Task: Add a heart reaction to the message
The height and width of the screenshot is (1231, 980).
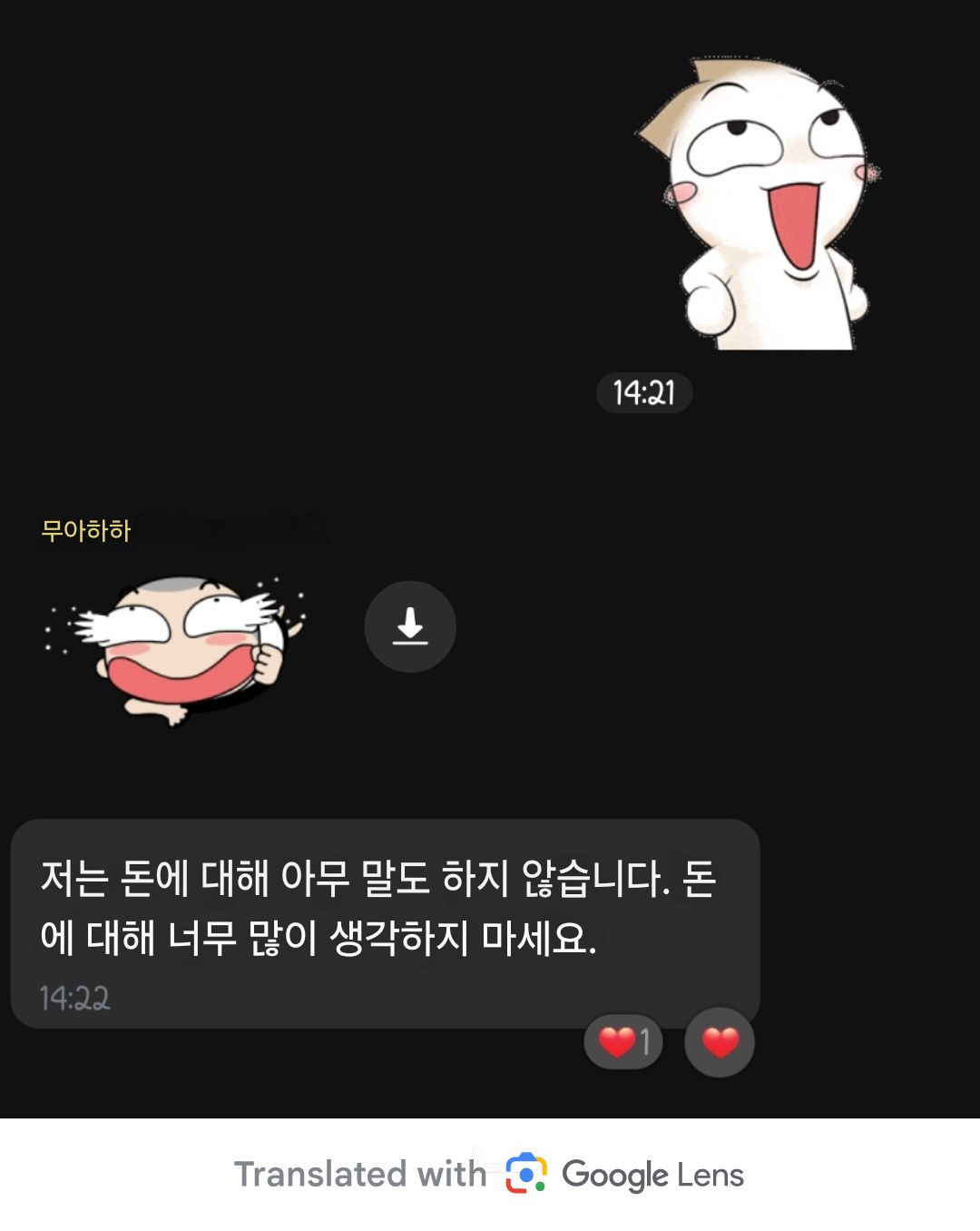Action: coord(720,1041)
